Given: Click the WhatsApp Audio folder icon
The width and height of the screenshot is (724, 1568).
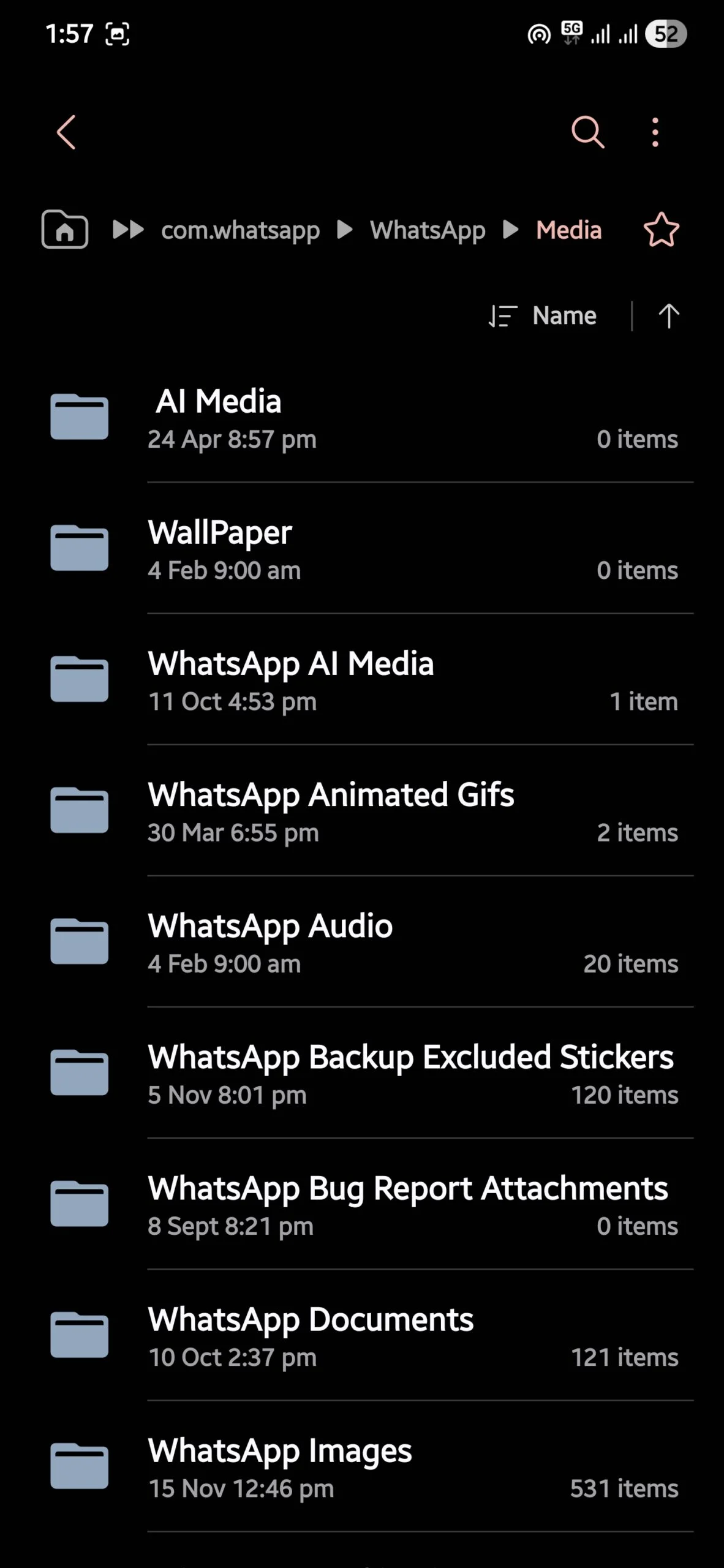Looking at the screenshot, I should point(79,941).
